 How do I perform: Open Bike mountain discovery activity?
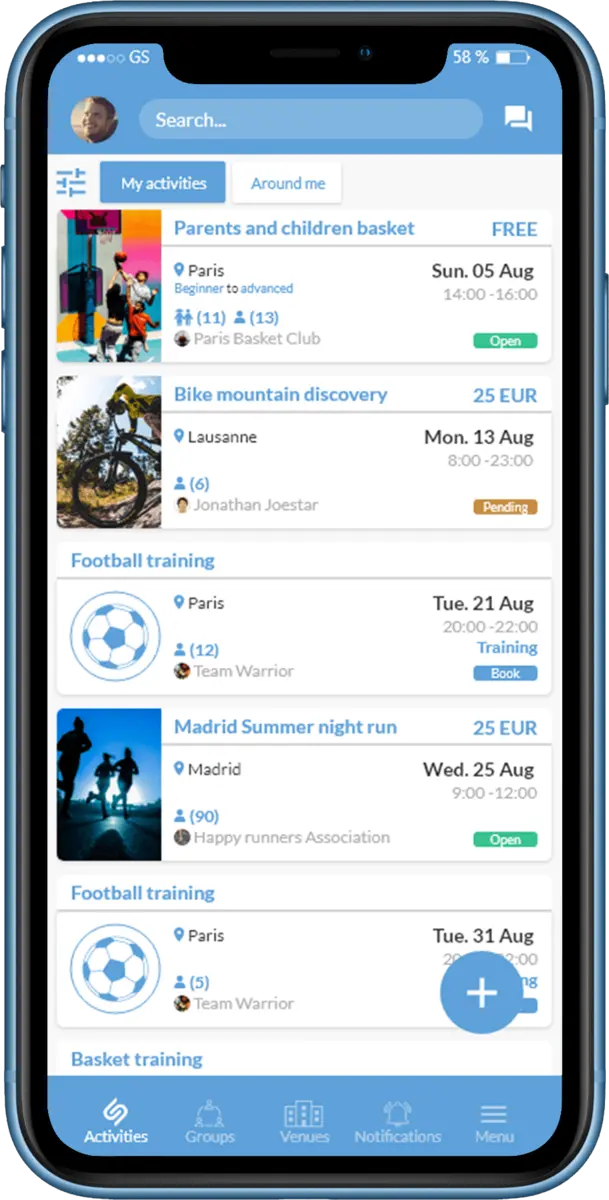[281, 394]
